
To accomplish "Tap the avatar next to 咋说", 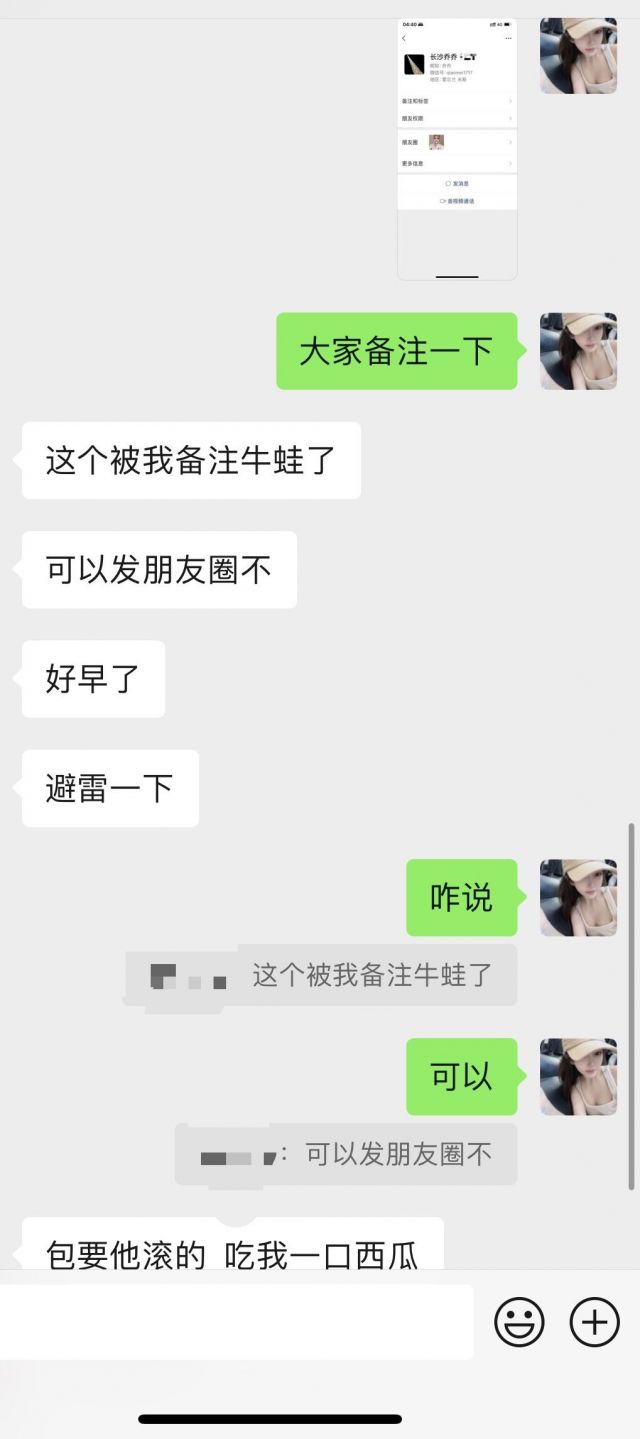I will 578,897.
